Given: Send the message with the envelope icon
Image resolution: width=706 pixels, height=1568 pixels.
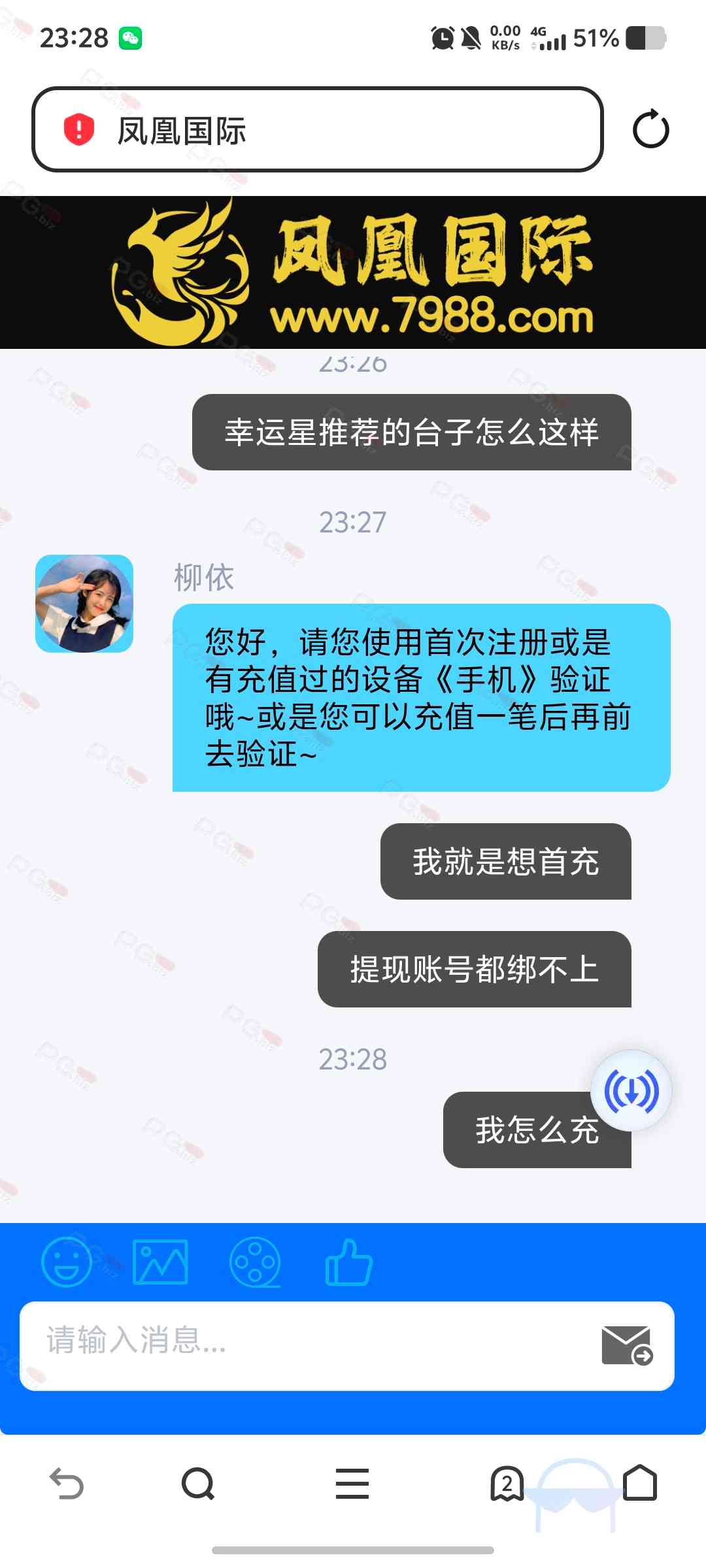Looking at the screenshot, I should tap(626, 1345).
